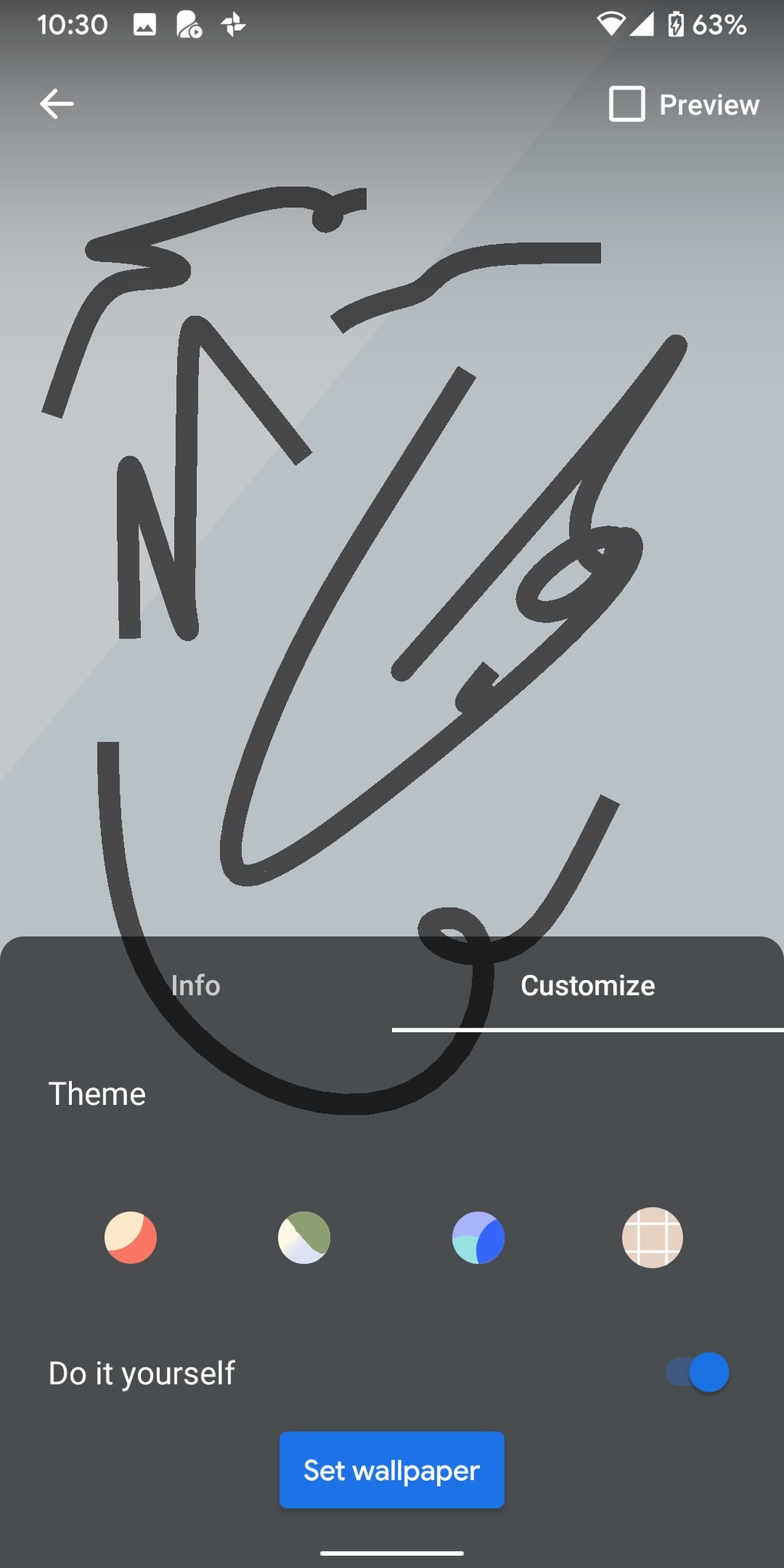Check the Preview checkbox
This screenshot has height=1568, width=784.
pyautogui.click(x=627, y=104)
